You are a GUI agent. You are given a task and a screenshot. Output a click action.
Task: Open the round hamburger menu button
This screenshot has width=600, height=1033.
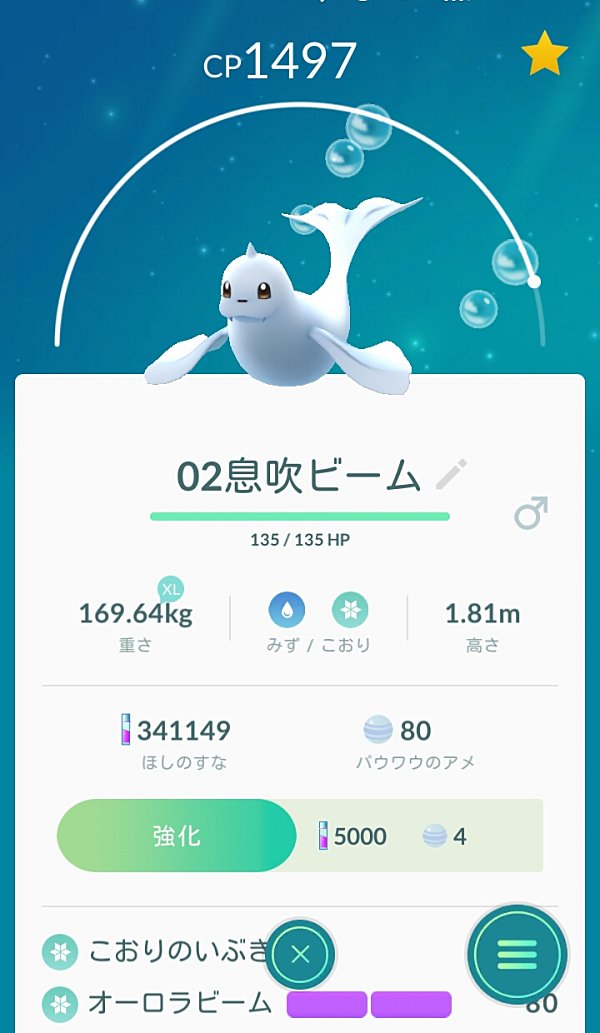[x=517, y=953]
